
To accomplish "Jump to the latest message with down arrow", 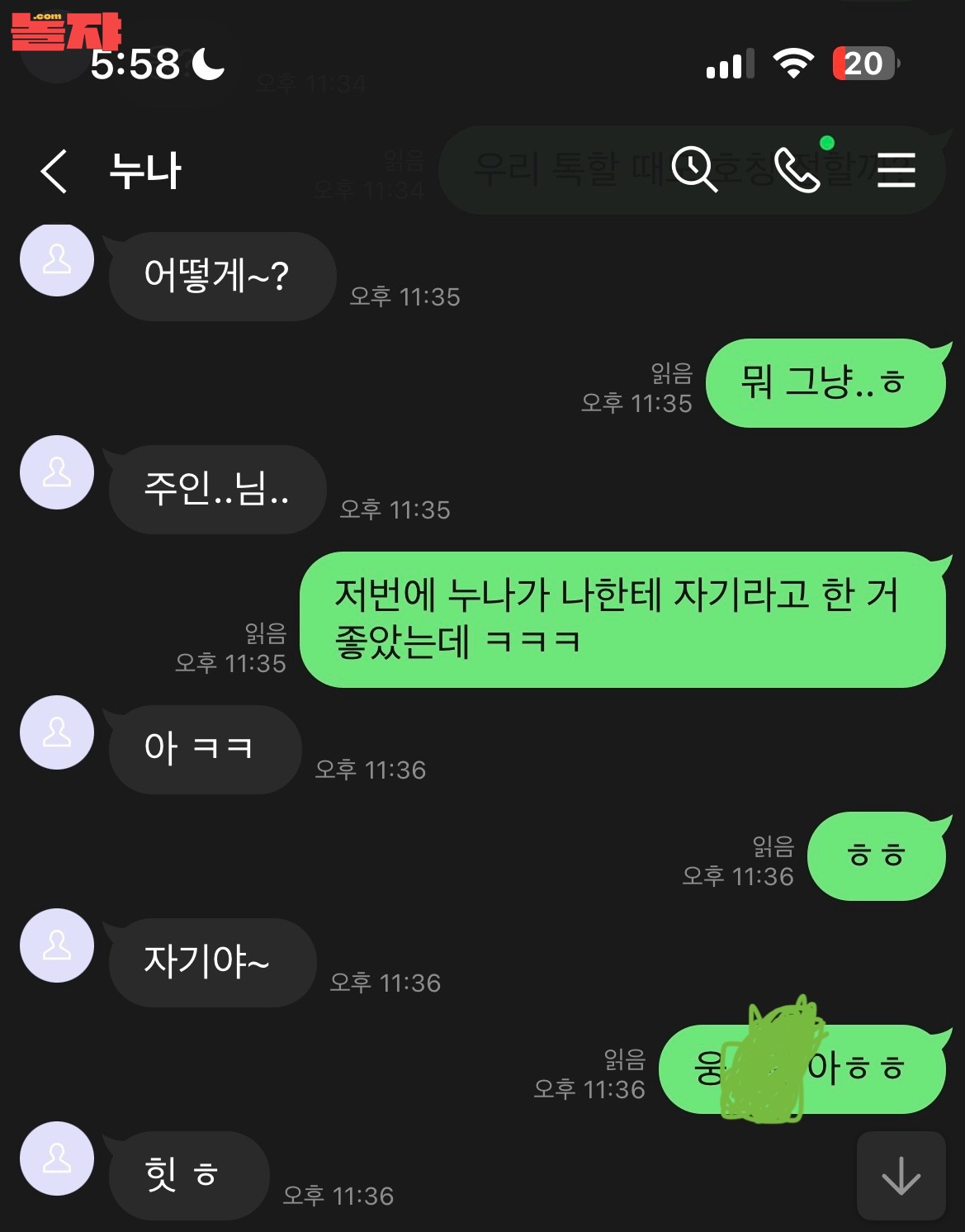I will 901,1175.
